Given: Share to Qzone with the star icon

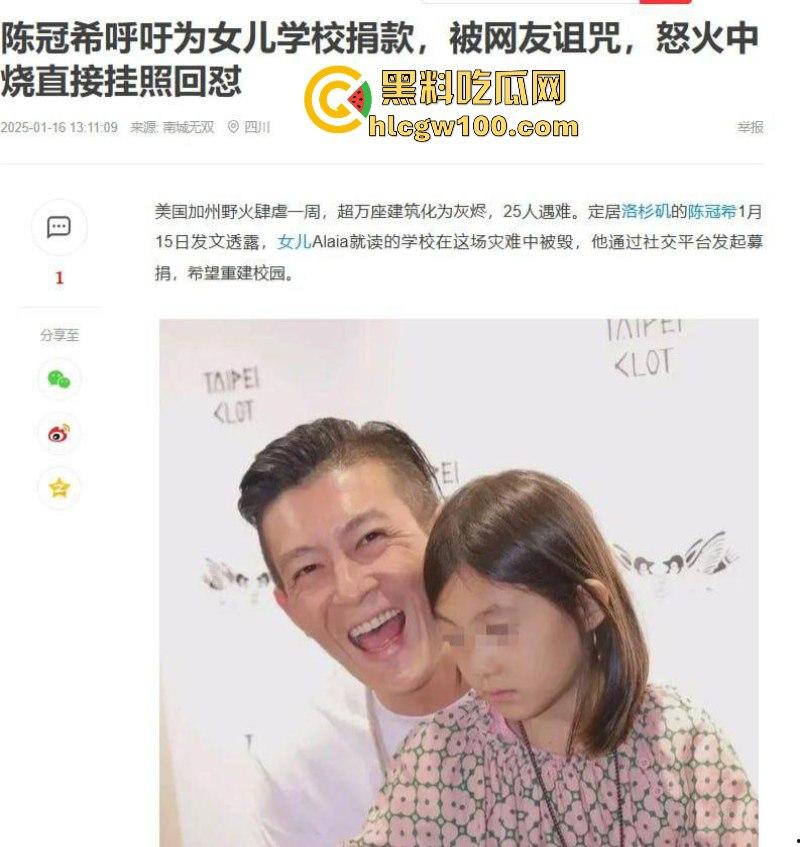Looking at the screenshot, I should [59, 488].
